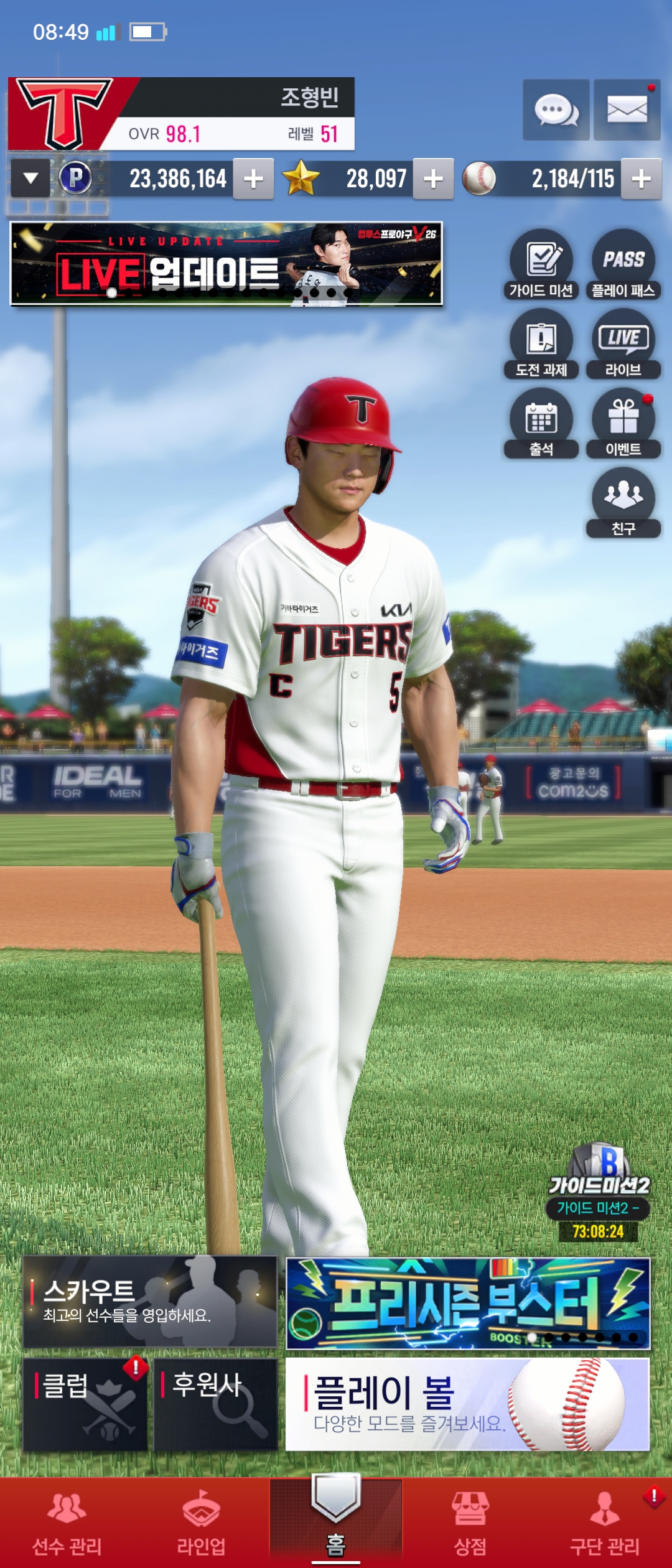Switch to 선수 관리 tab
672x1568 pixels.
pyautogui.click(x=67, y=1523)
